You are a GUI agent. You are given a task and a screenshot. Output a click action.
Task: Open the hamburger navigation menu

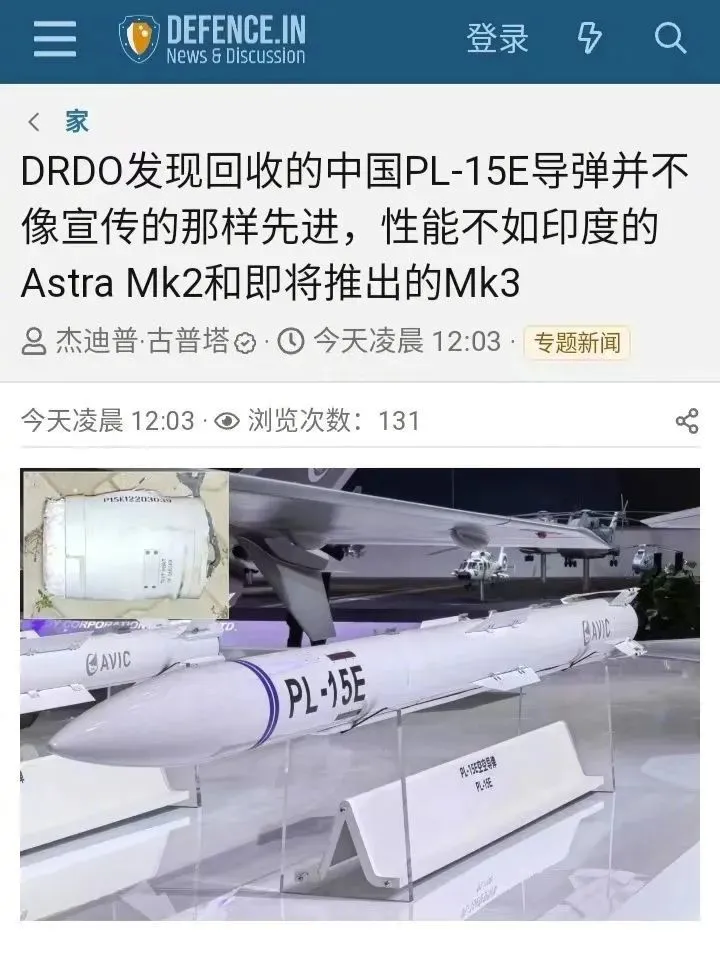pyautogui.click(x=55, y=38)
